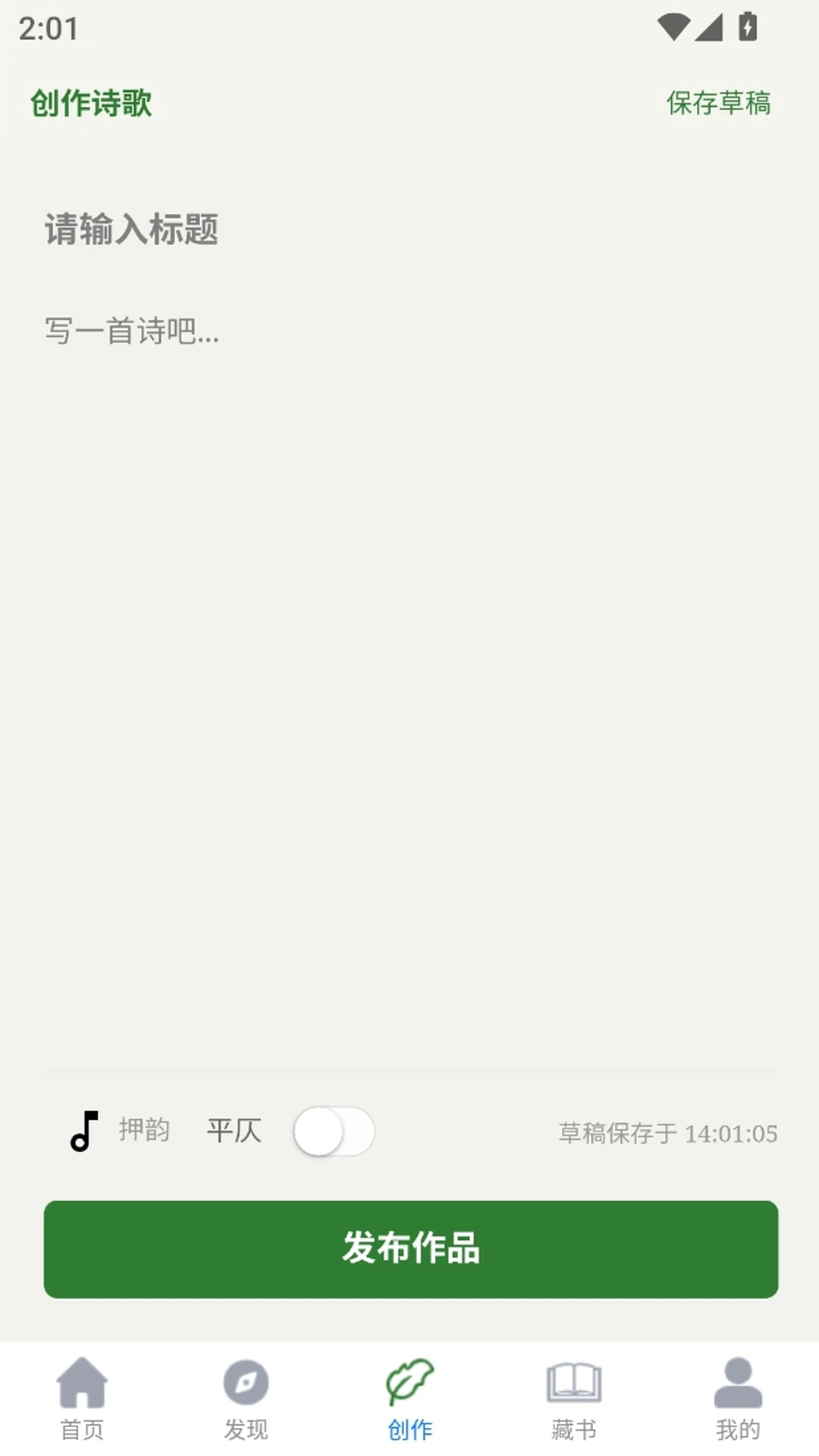Click the Wi-Fi status bar icon

click(673, 25)
